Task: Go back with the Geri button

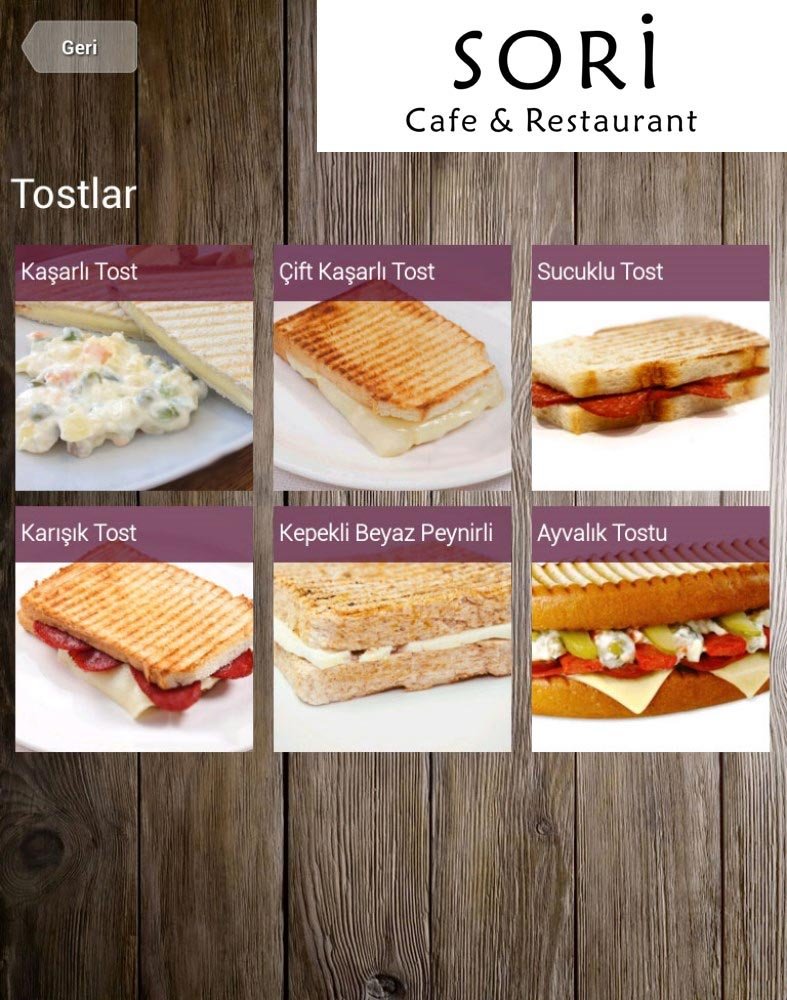Action: click(80, 47)
